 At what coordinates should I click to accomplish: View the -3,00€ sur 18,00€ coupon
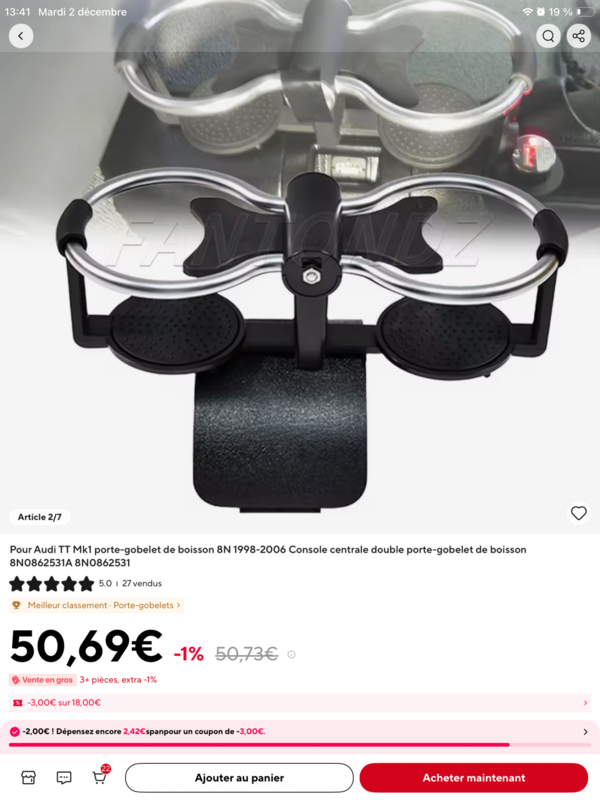300,703
